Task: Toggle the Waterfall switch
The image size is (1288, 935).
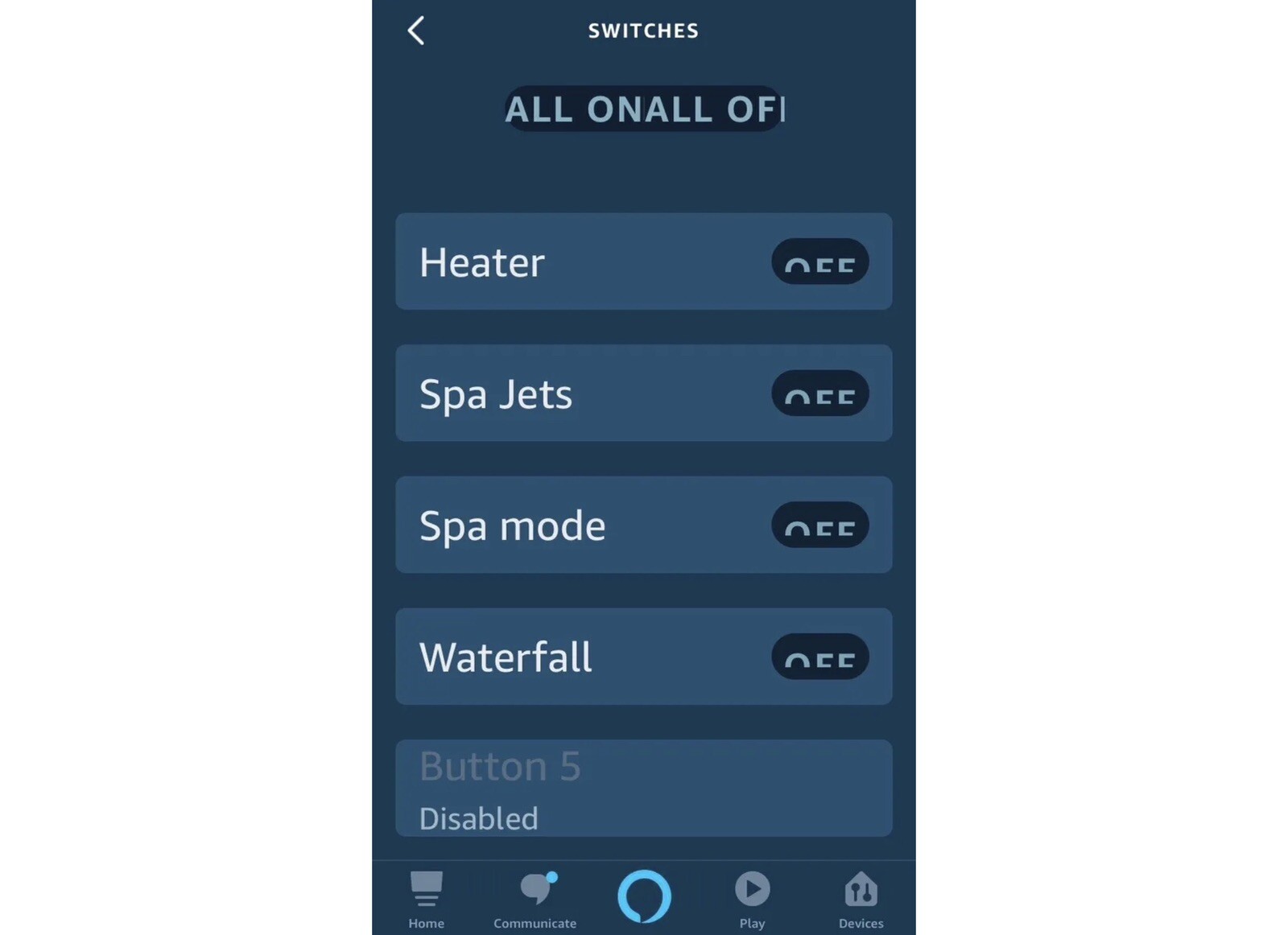Action: pos(819,657)
